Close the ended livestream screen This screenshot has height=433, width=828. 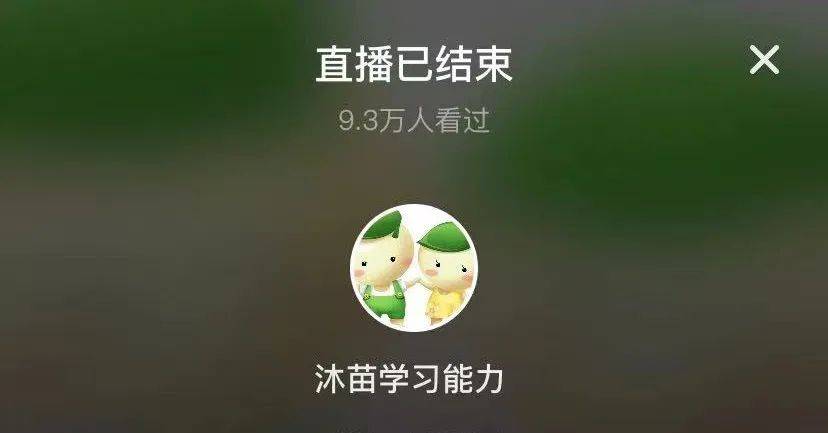764,61
